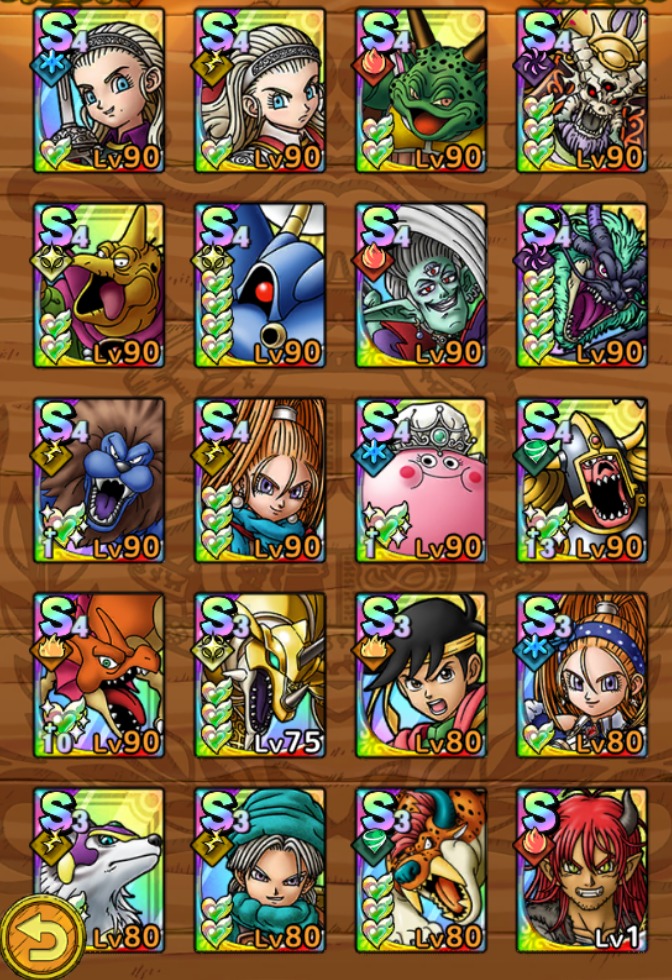The width and height of the screenshot is (672, 980).
Task: Select the girl with polka-dot blue headband
Action: [x=582, y=674]
